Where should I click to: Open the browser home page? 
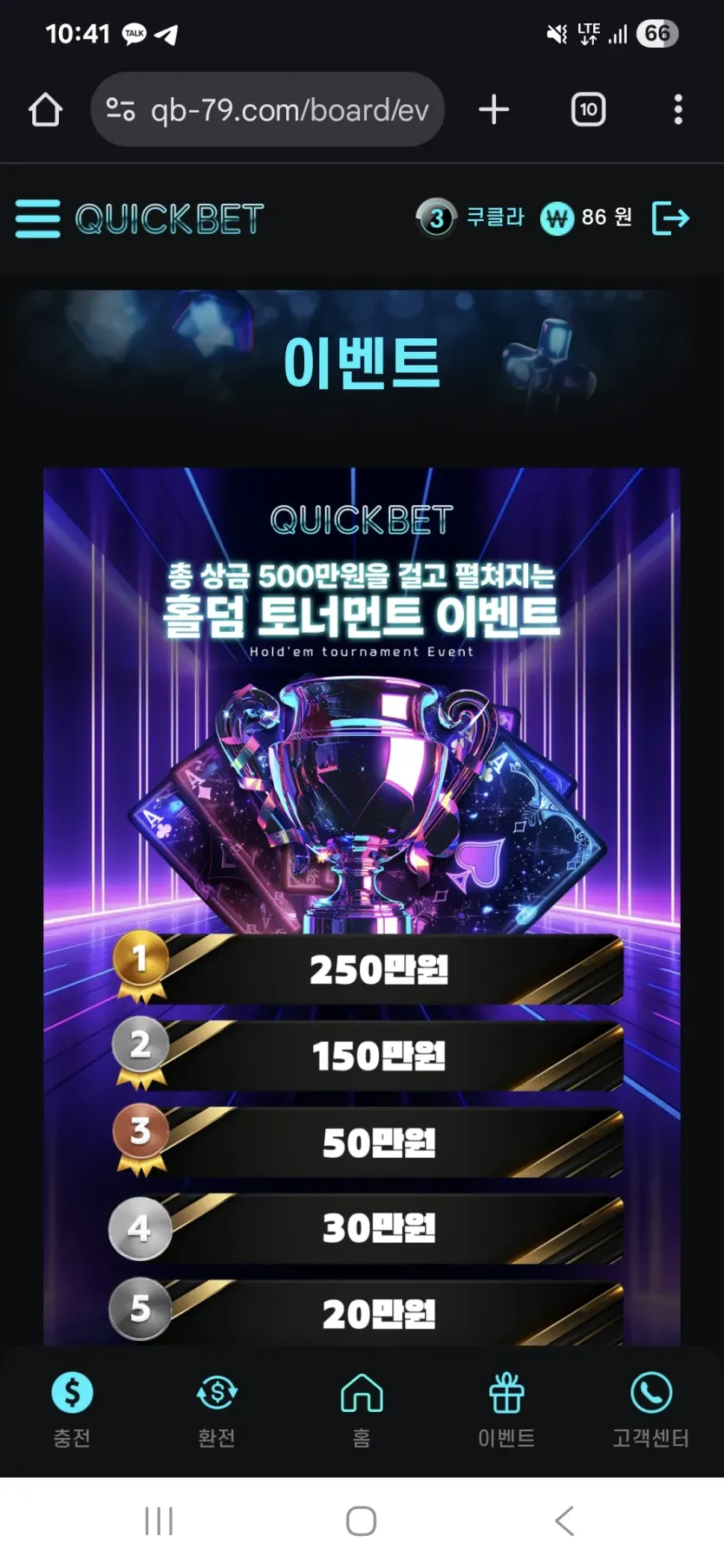45,110
